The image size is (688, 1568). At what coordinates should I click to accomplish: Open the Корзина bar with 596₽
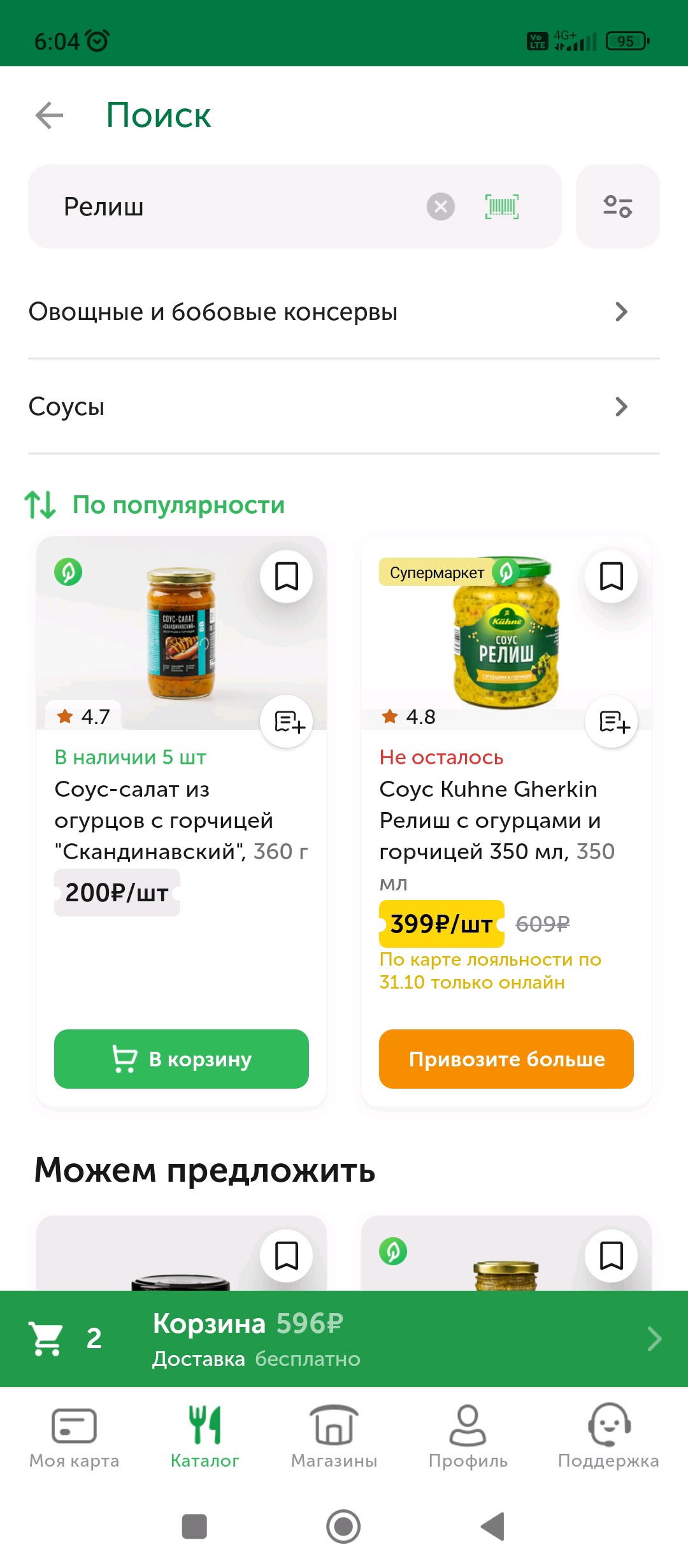pyautogui.click(x=344, y=1339)
